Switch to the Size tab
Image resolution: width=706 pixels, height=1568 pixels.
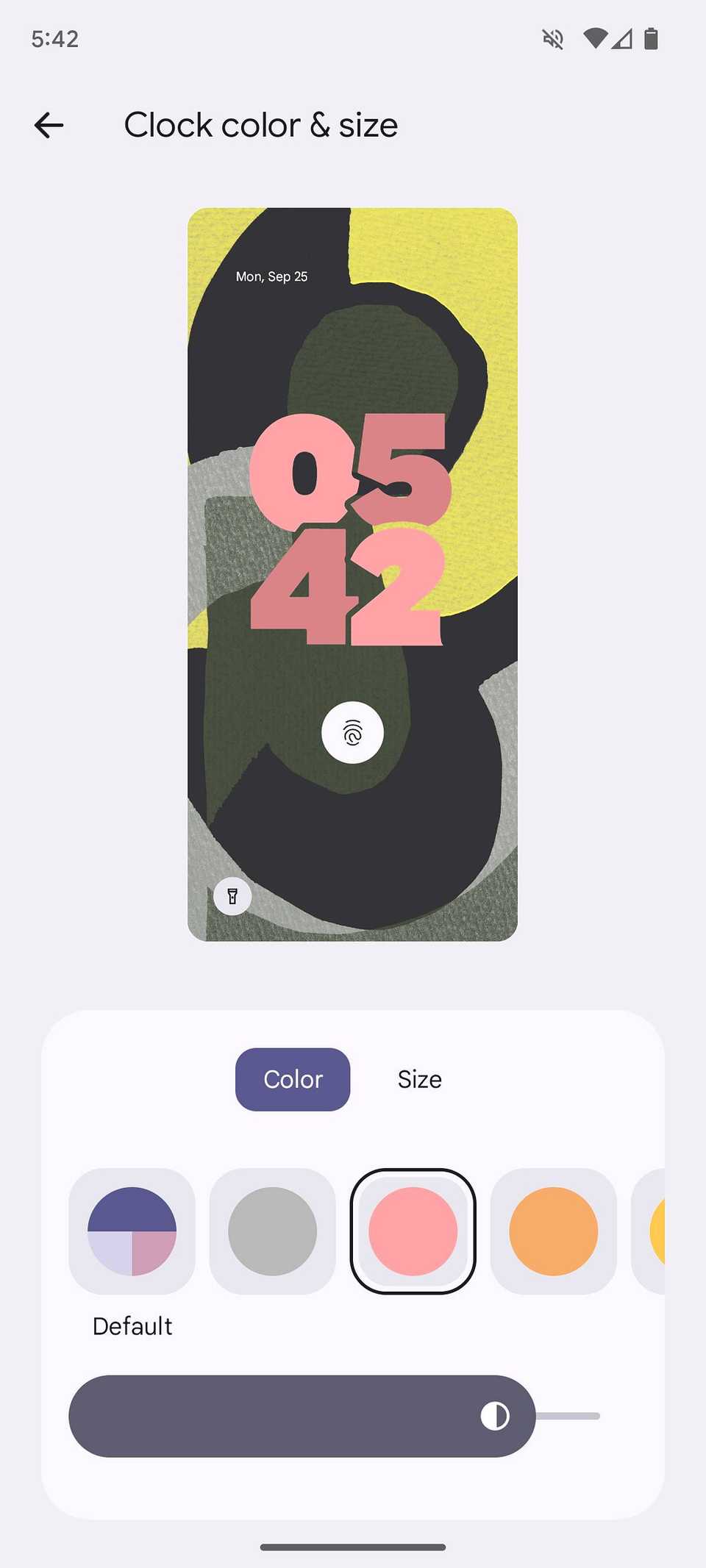click(x=419, y=1079)
